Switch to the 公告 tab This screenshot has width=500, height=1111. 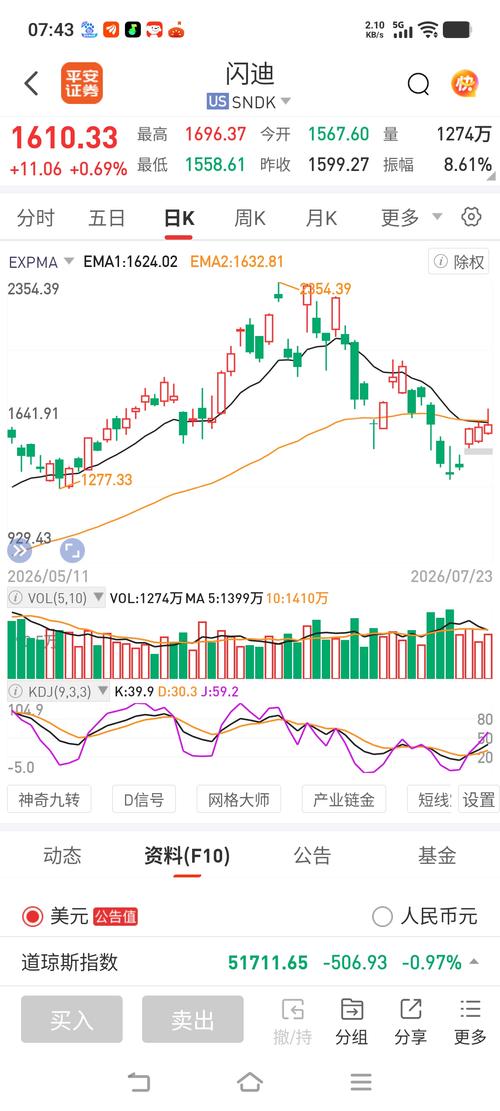pos(312,855)
